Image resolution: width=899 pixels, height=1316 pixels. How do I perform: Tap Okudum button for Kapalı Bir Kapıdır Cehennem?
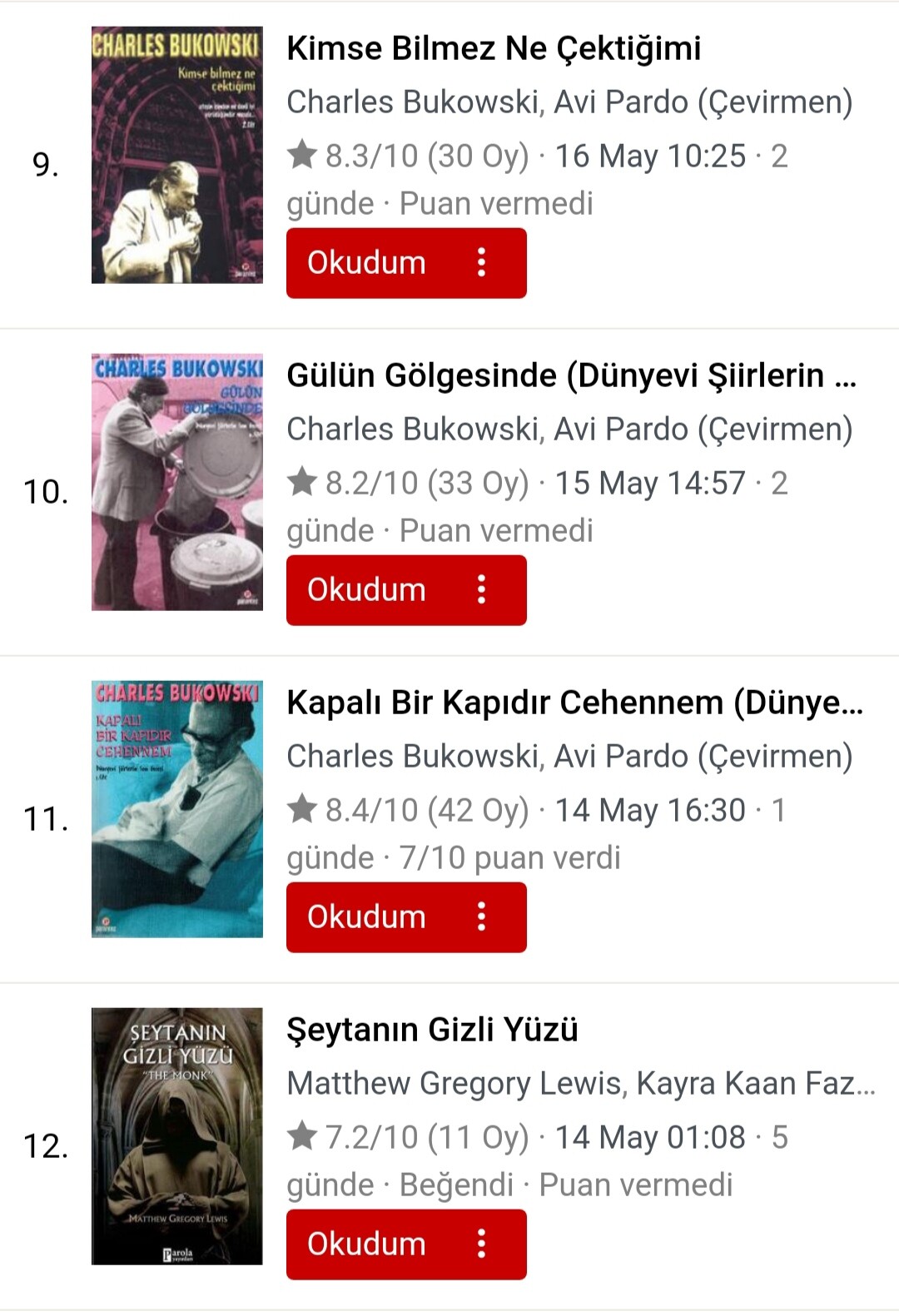366,917
